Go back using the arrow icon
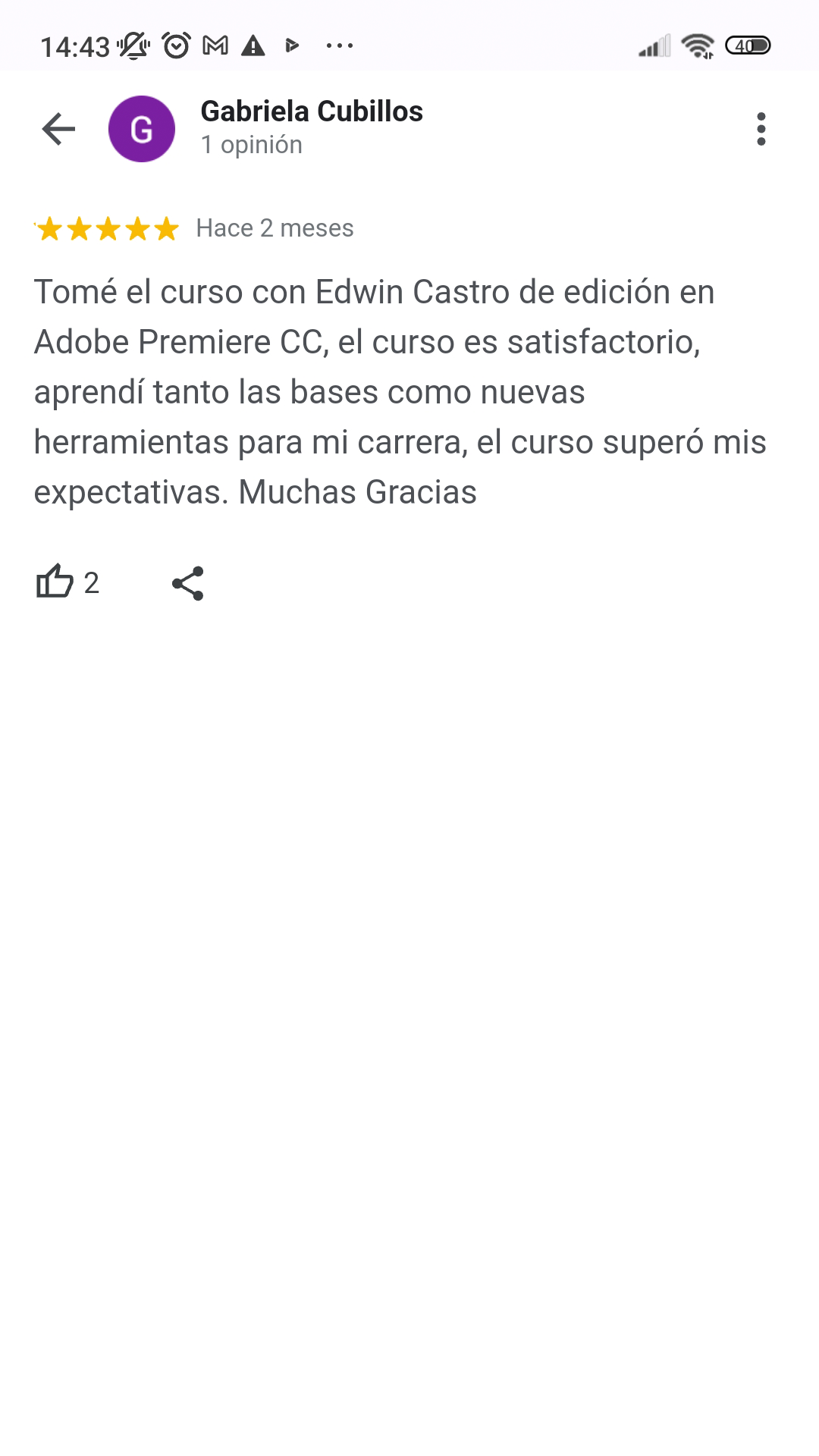Viewport: 819px width, 1456px height. point(58,129)
